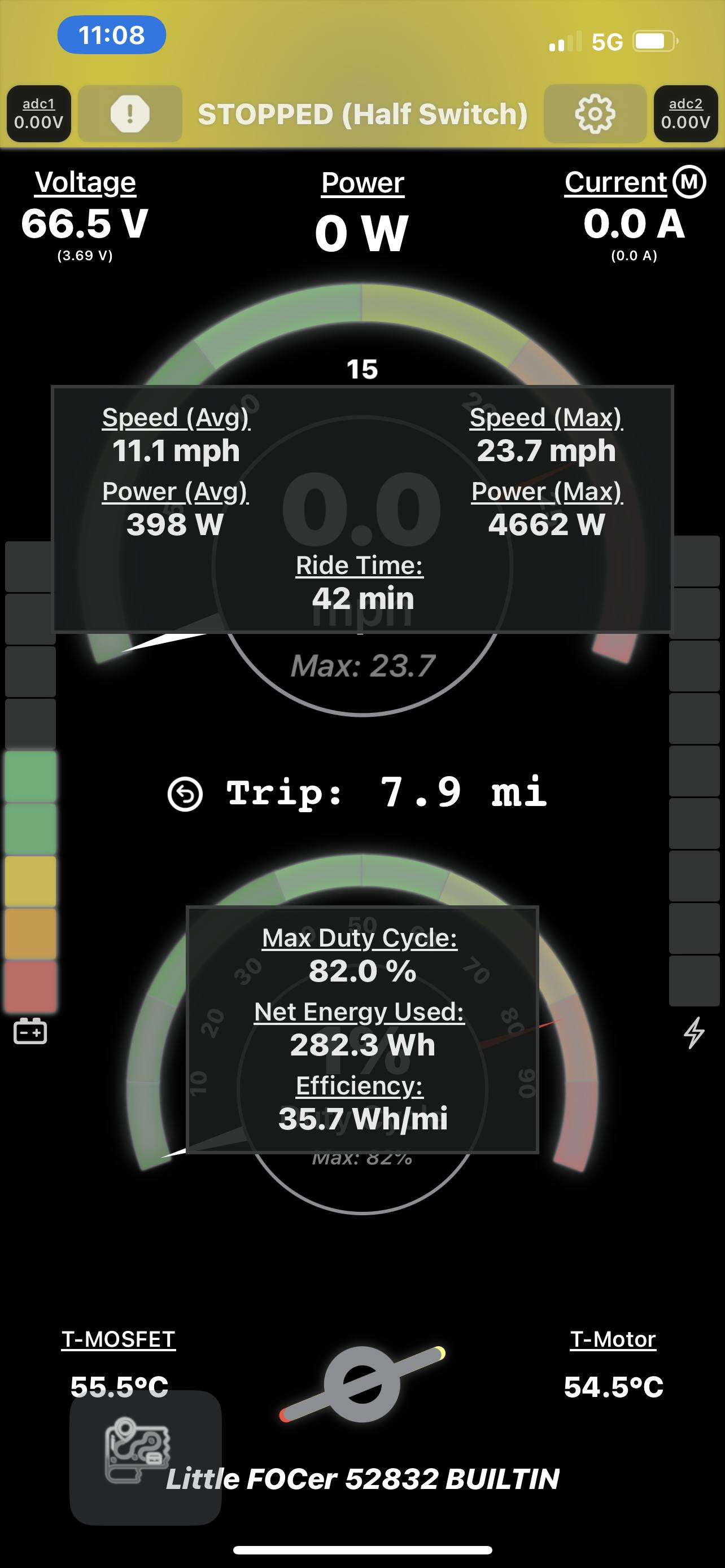Tap the warning alert icon
The width and height of the screenshot is (725, 1568).
[x=130, y=114]
